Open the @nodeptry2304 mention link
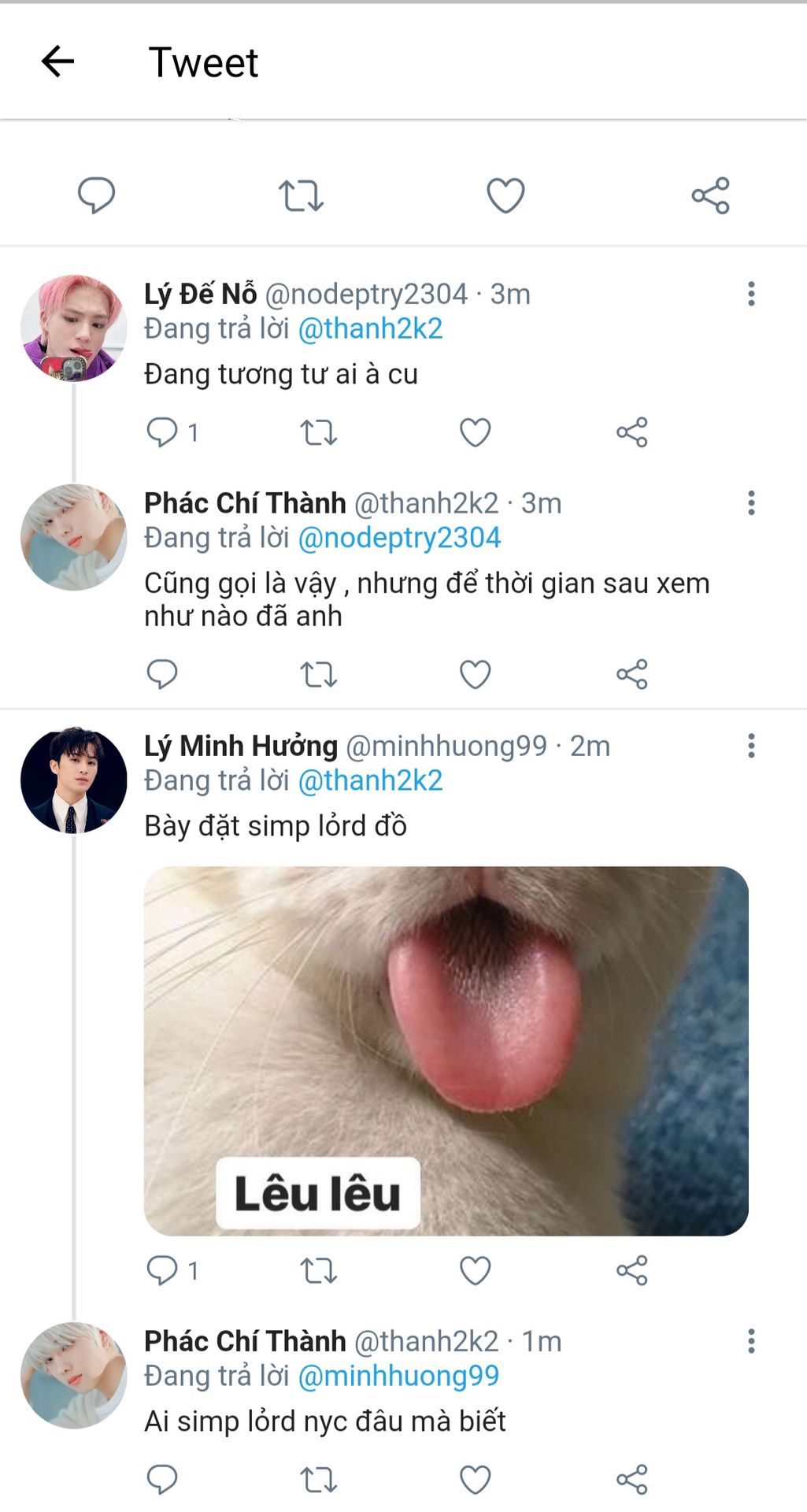This screenshot has width=807, height=1512. (x=399, y=538)
